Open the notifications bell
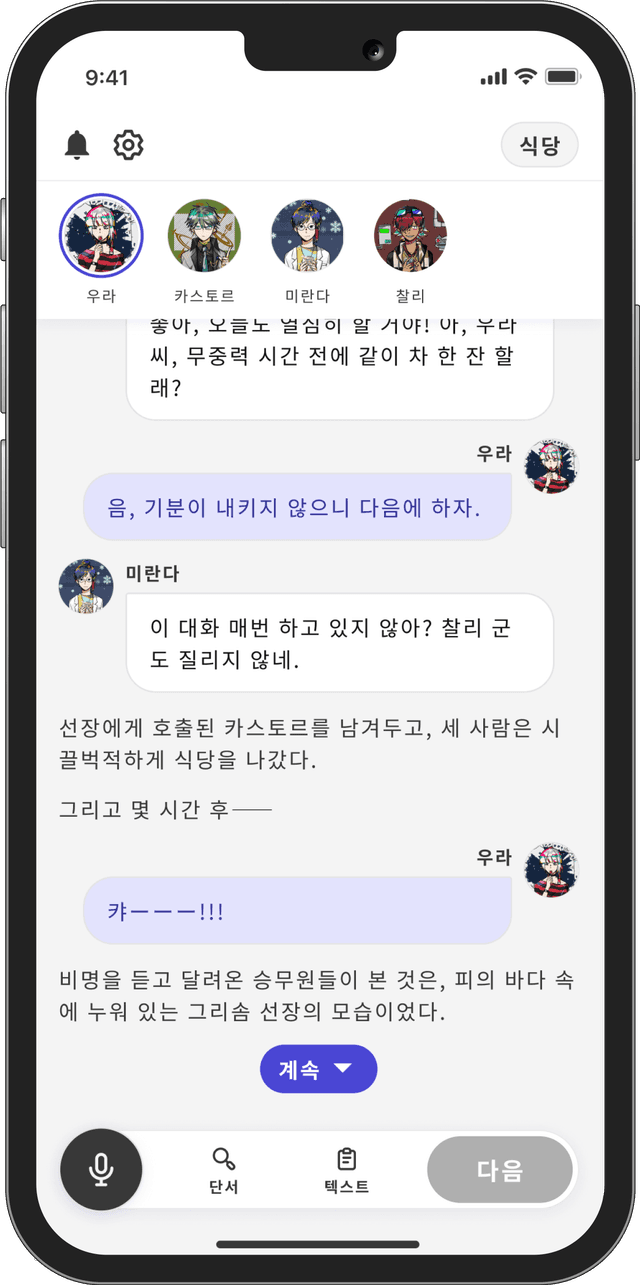The width and height of the screenshot is (640, 1285). 77,146
